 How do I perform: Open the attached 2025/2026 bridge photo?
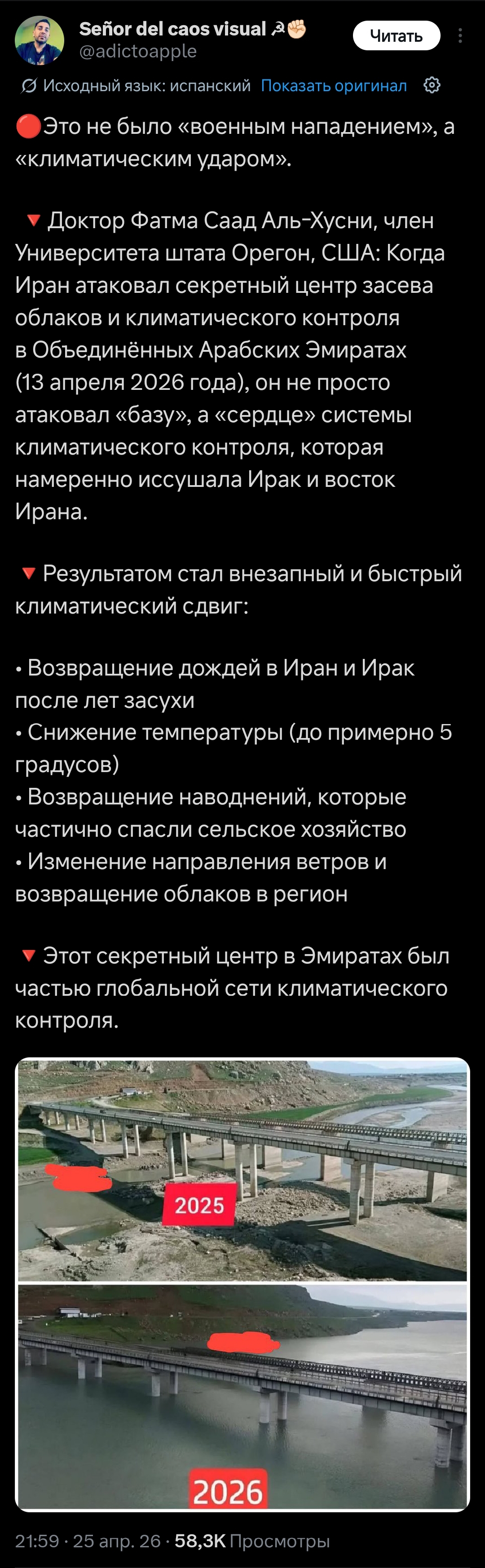tap(242, 1285)
